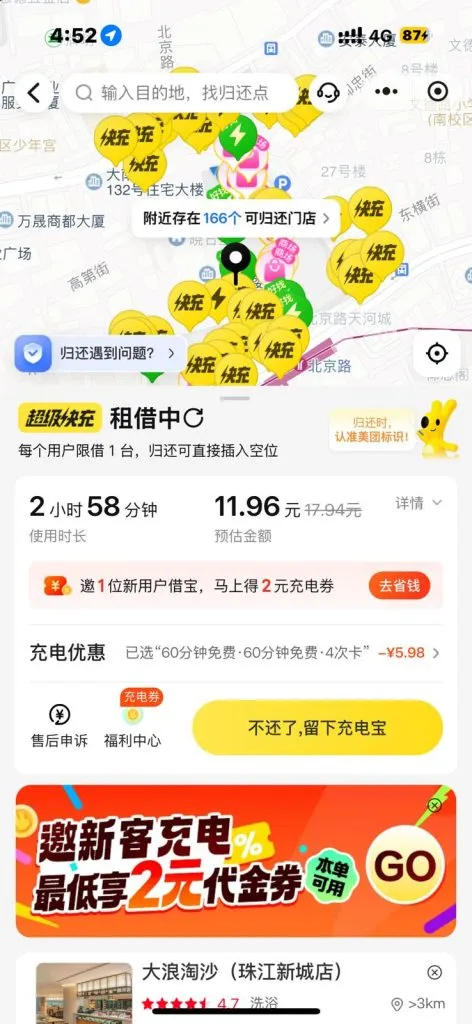Viewport: 472px width, 1024px height.
Task: Refresh the 租借中 rental status
Action: pos(194,418)
